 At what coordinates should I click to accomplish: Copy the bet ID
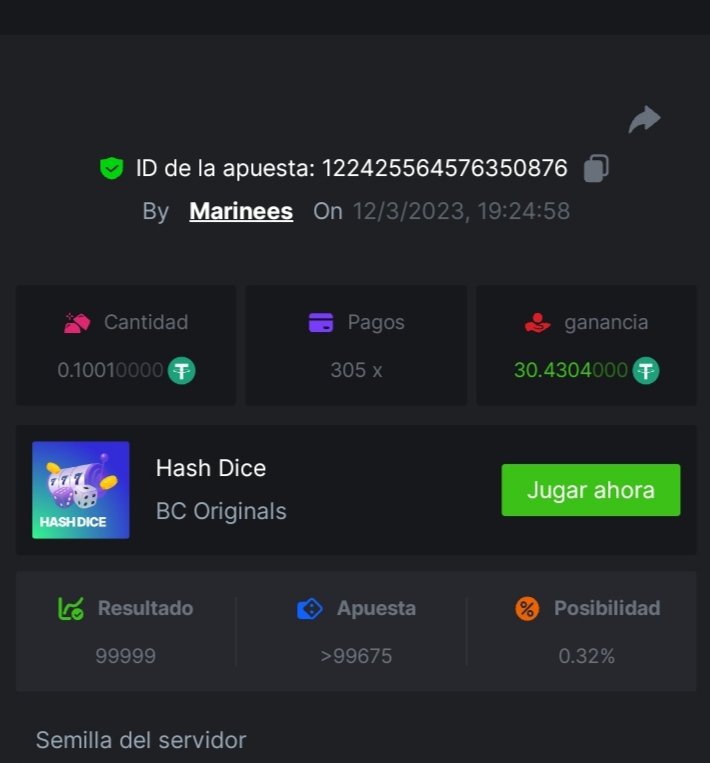coord(596,168)
